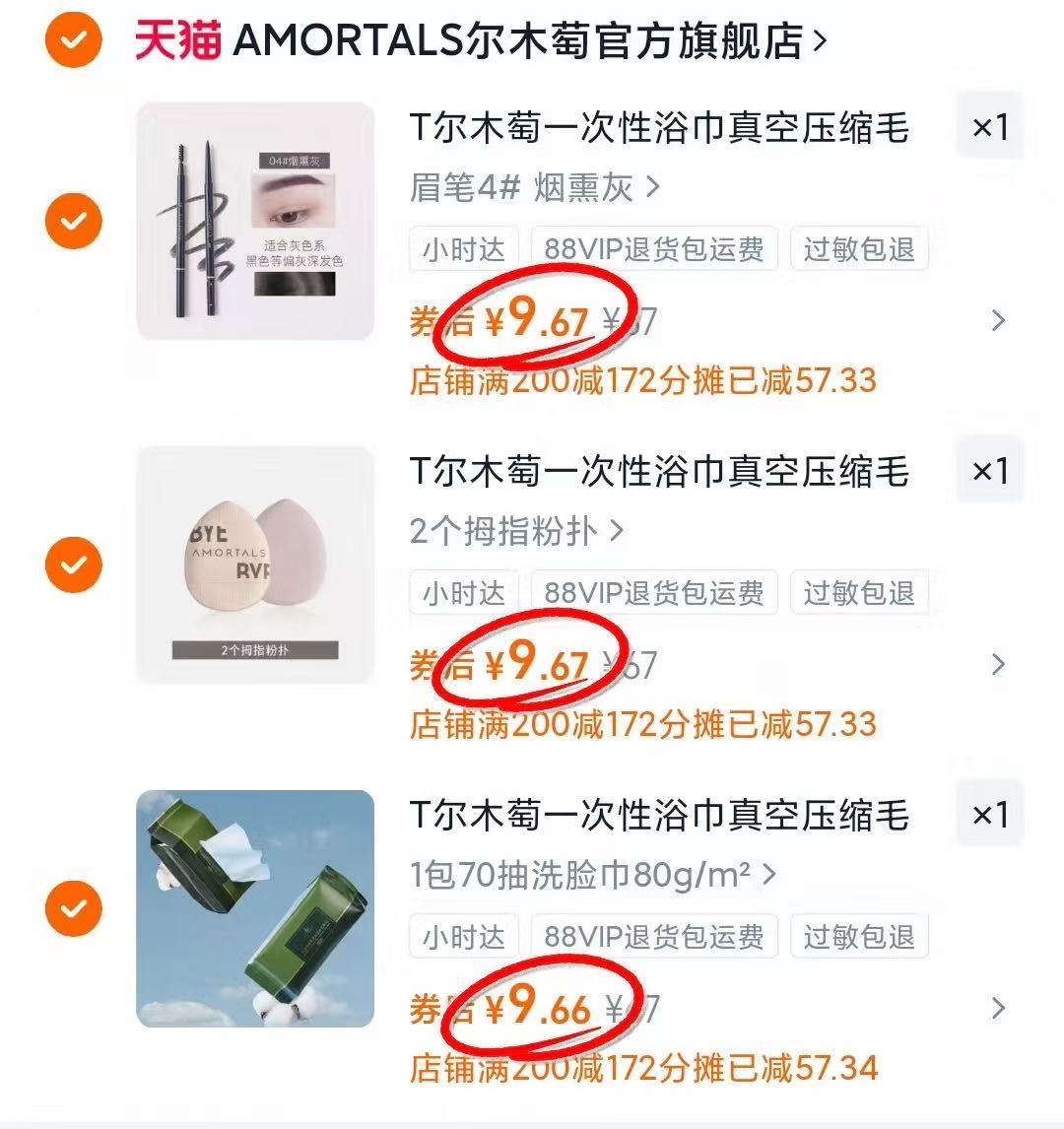Click the 小时达 badge on the first item

pos(462,249)
